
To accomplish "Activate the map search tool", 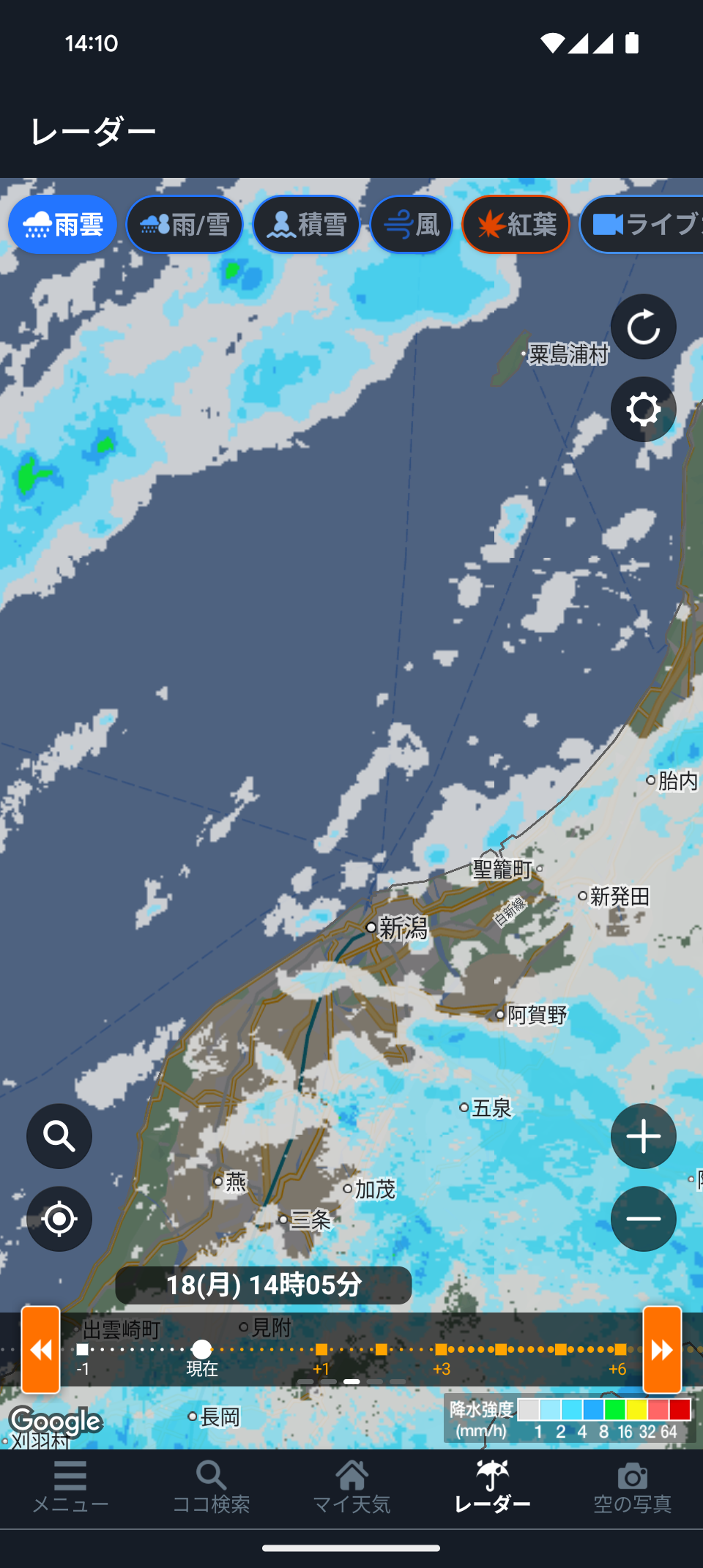I will point(59,1136).
